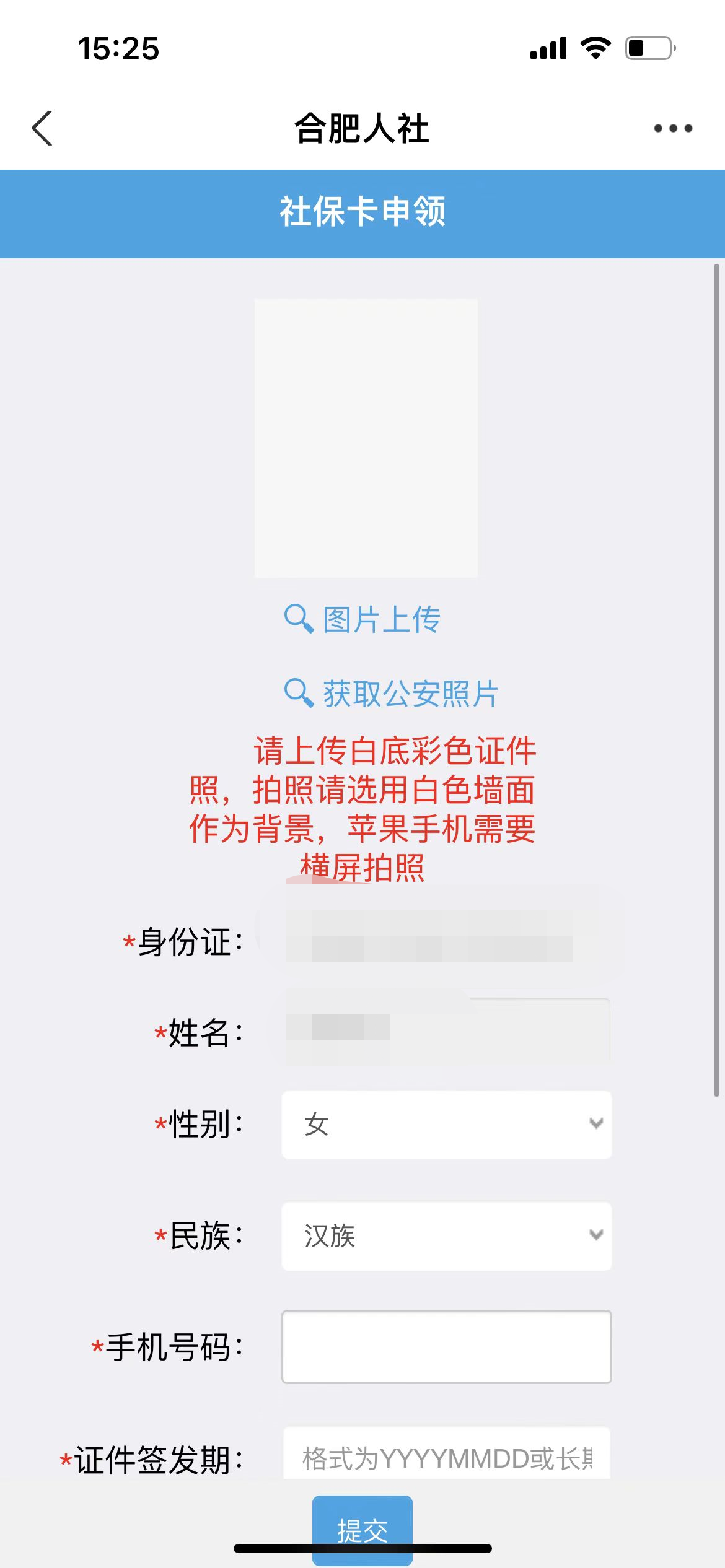Image resolution: width=725 pixels, height=1568 pixels.
Task: Open the 民族 ethnicity dropdown
Action: pos(446,1236)
